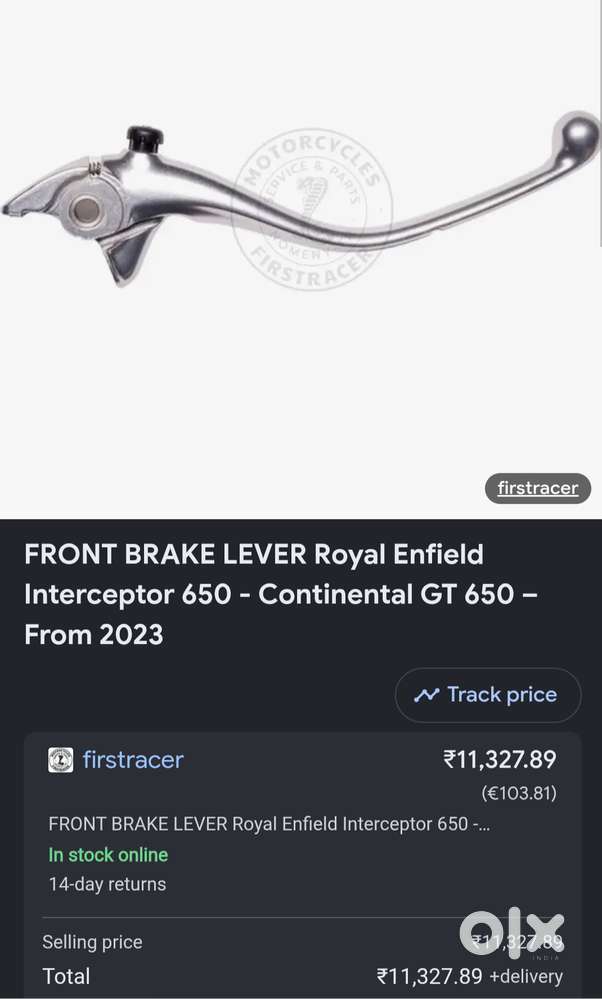602x999 pixels.
Task: Tap the Track price button
Action: [488, 694]
